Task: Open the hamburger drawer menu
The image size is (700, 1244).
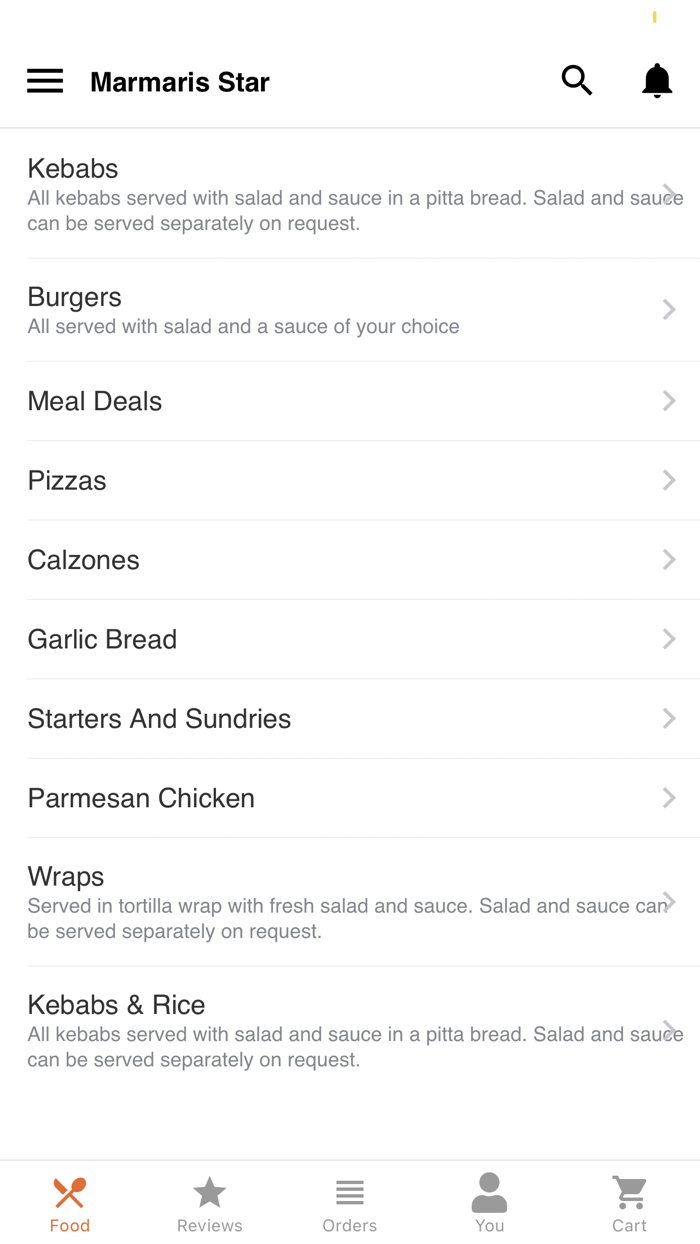Action: point(45,81)
